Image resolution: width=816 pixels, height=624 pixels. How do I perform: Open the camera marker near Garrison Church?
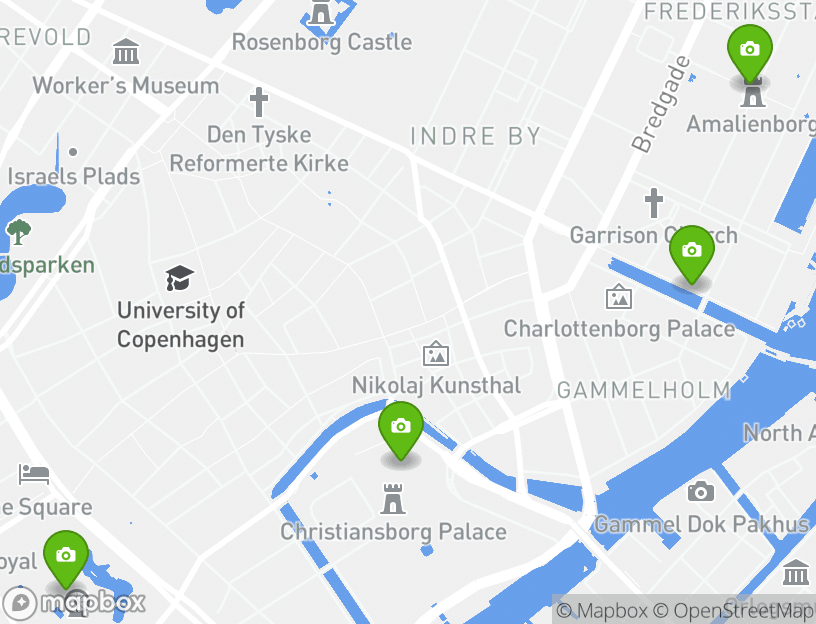tap(692, 251)
